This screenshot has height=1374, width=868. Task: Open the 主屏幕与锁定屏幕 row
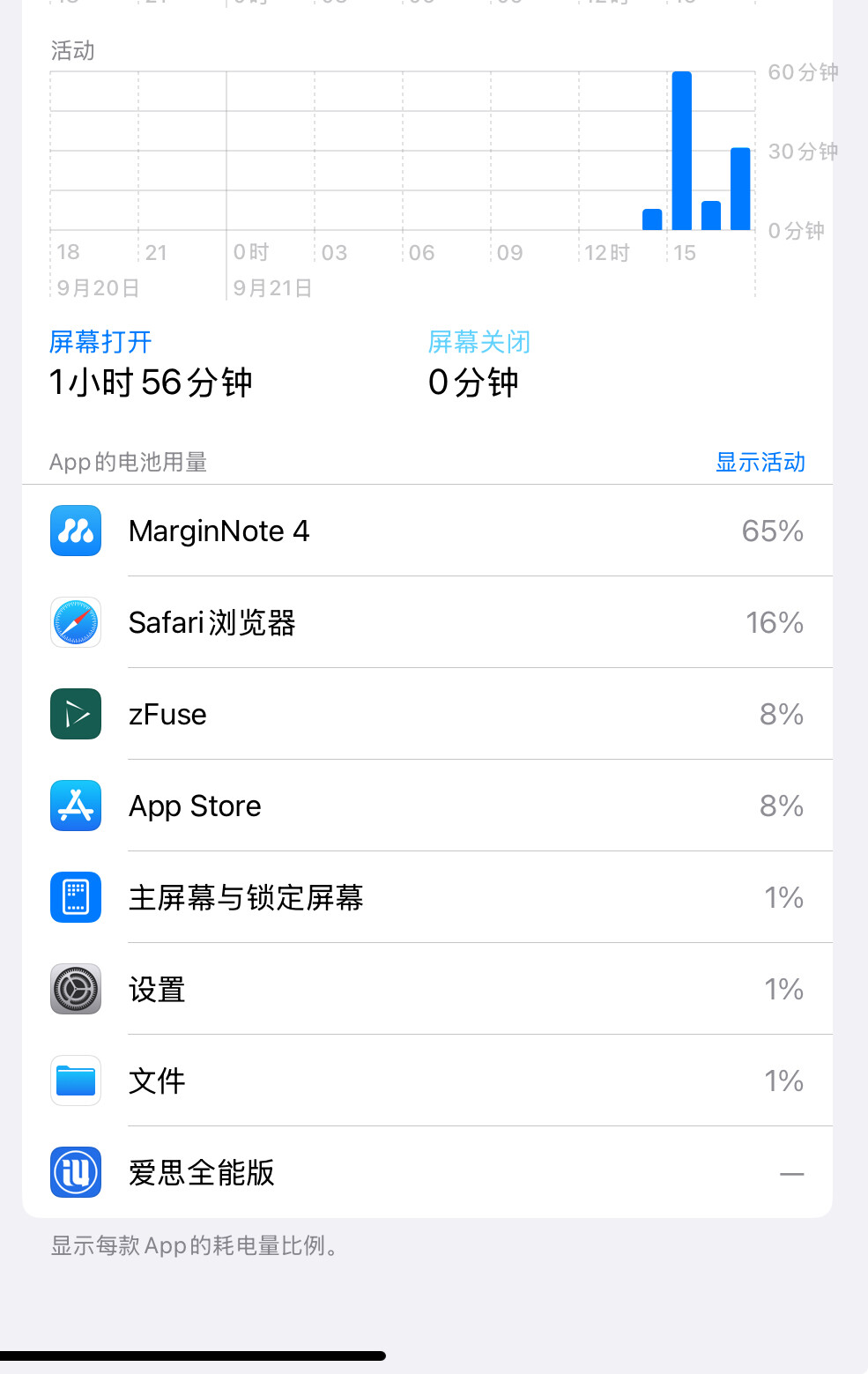(427, 897)
